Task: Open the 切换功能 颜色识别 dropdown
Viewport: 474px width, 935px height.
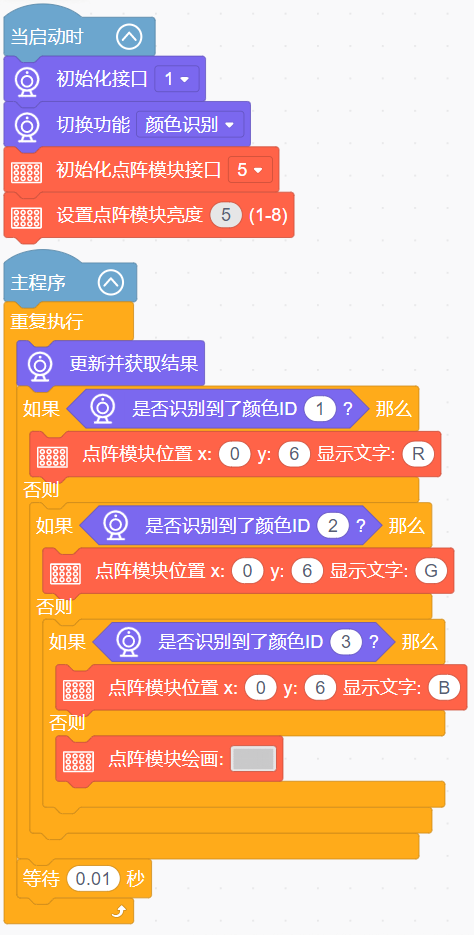Action: [190, 124]
